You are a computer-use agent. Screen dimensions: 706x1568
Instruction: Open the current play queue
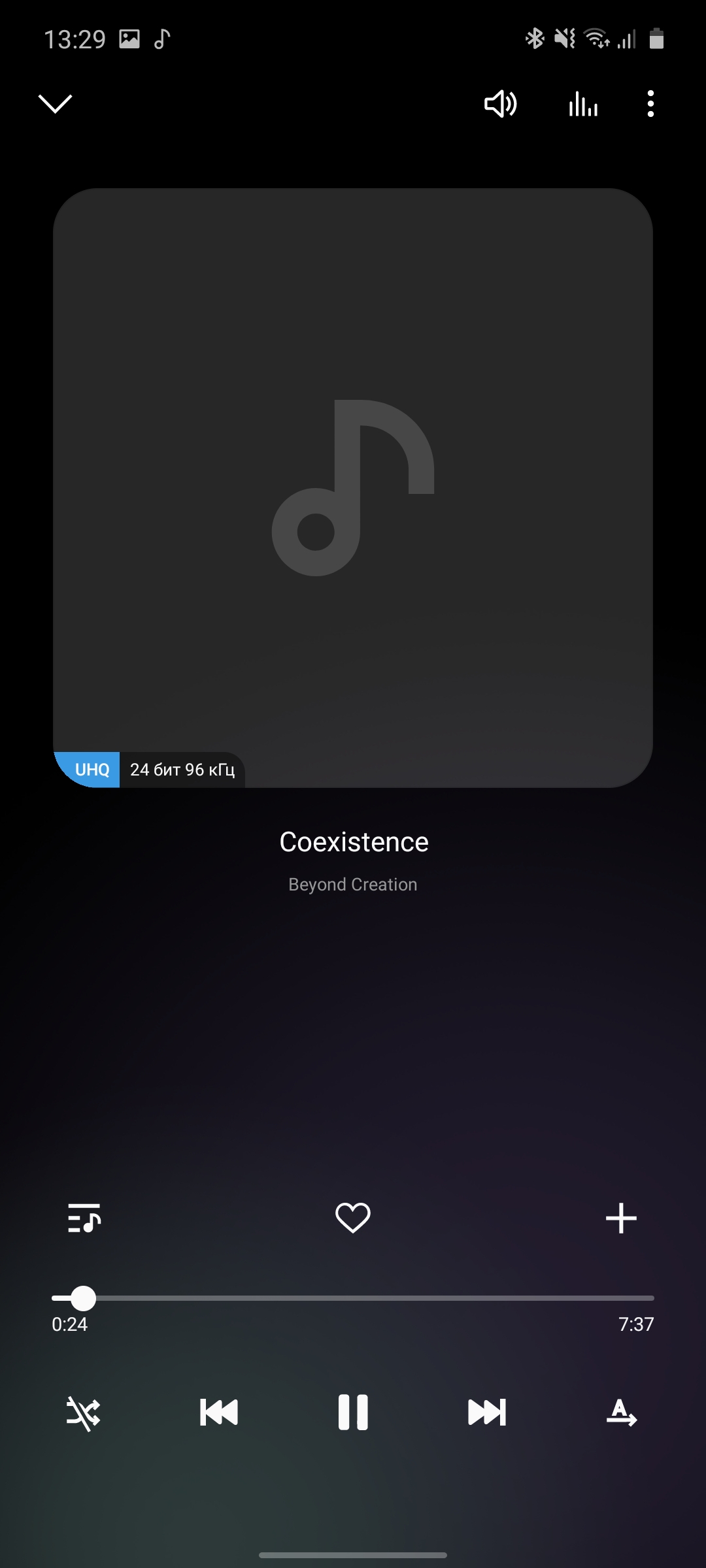(x=84, y=1218)
